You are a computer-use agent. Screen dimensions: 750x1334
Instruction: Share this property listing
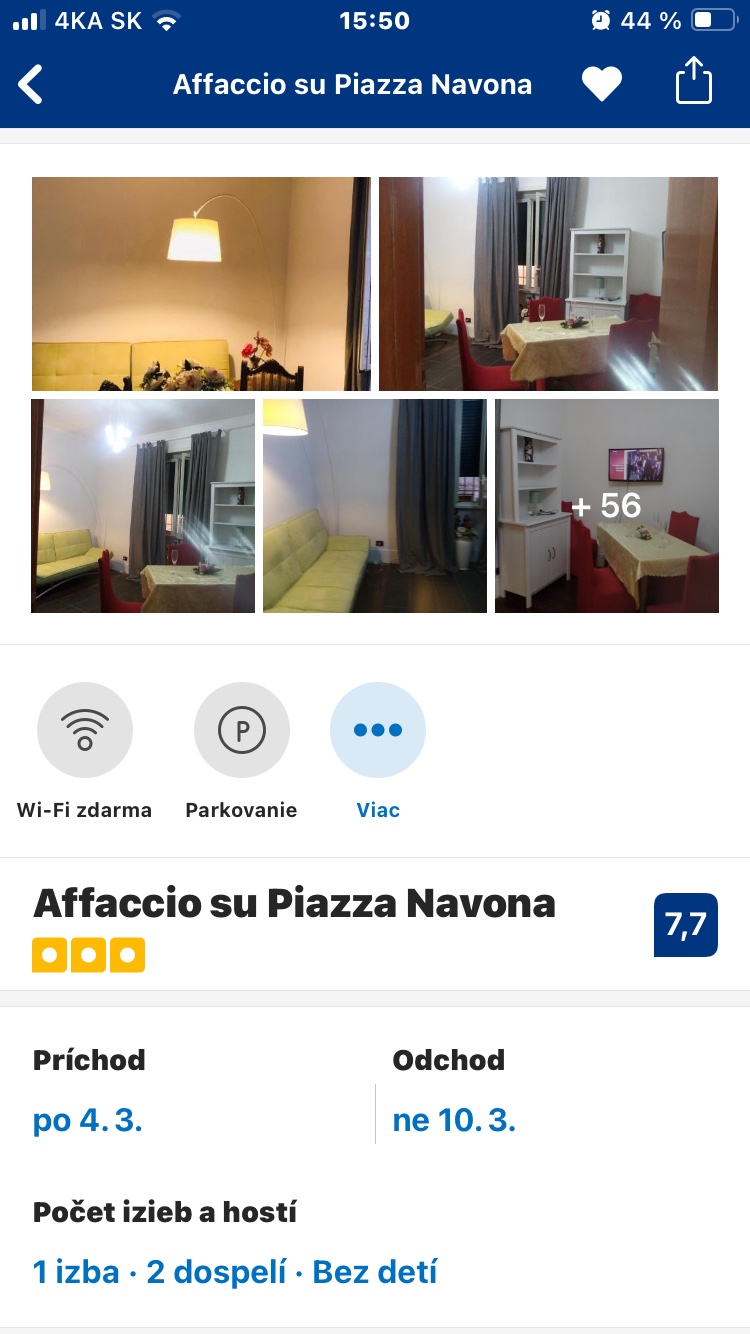(x=694, y=82)
